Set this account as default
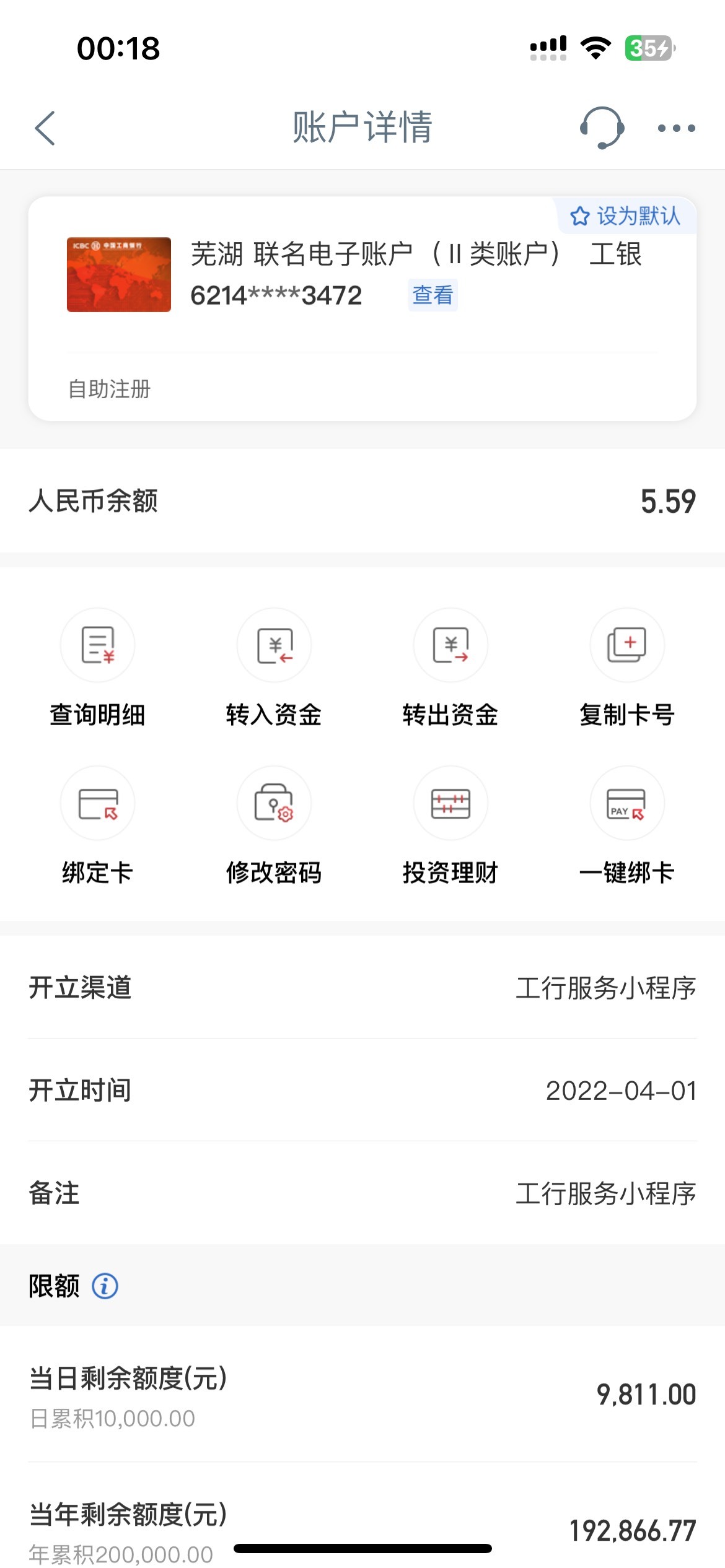The image size is (725, 1568). (x=625, y=216)
